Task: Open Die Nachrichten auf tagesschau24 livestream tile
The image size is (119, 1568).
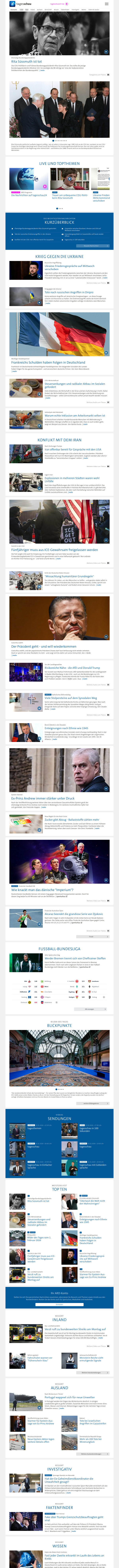Action: (29, 195)
